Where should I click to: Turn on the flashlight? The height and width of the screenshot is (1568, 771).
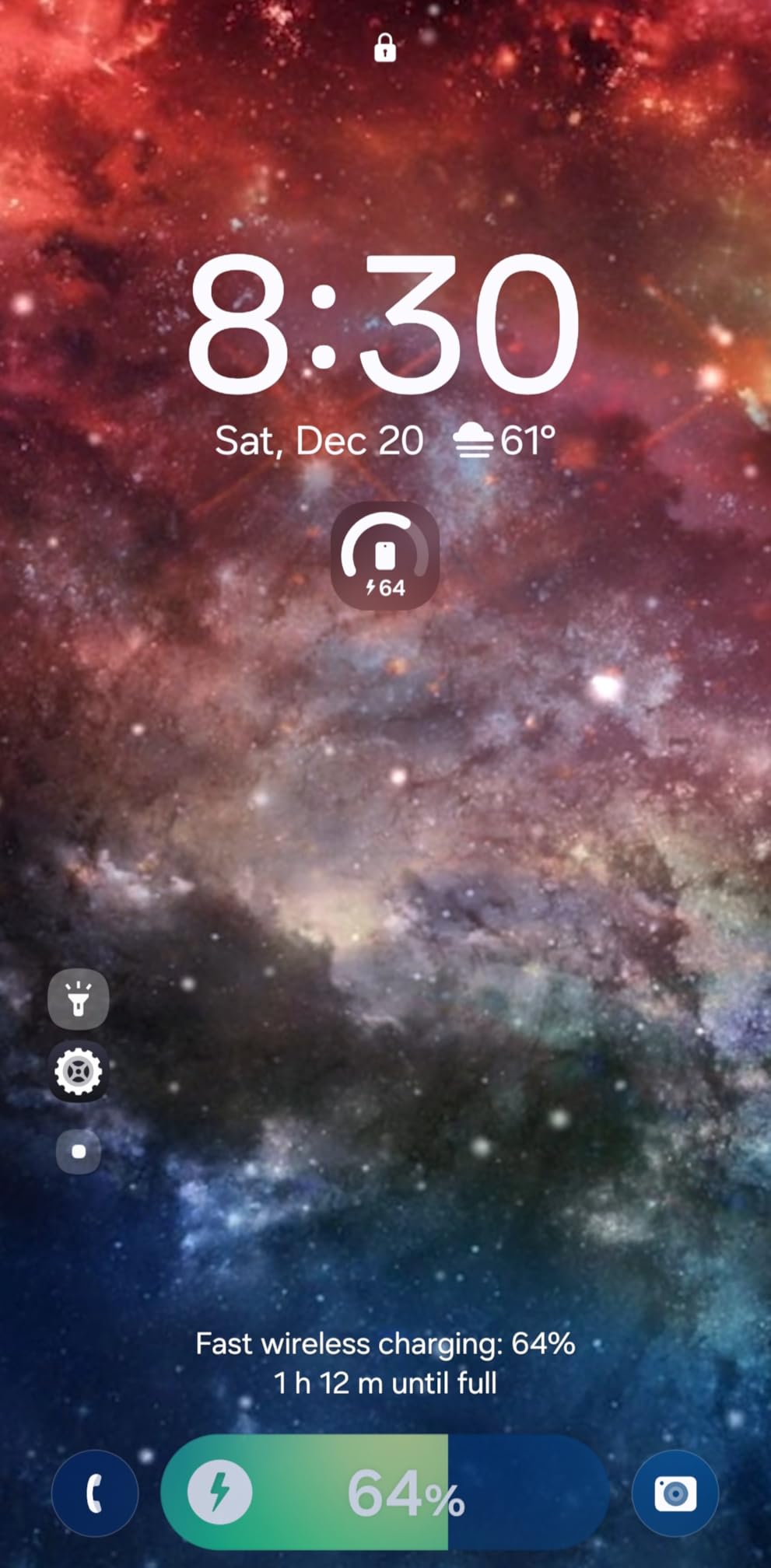click(78, 999)
